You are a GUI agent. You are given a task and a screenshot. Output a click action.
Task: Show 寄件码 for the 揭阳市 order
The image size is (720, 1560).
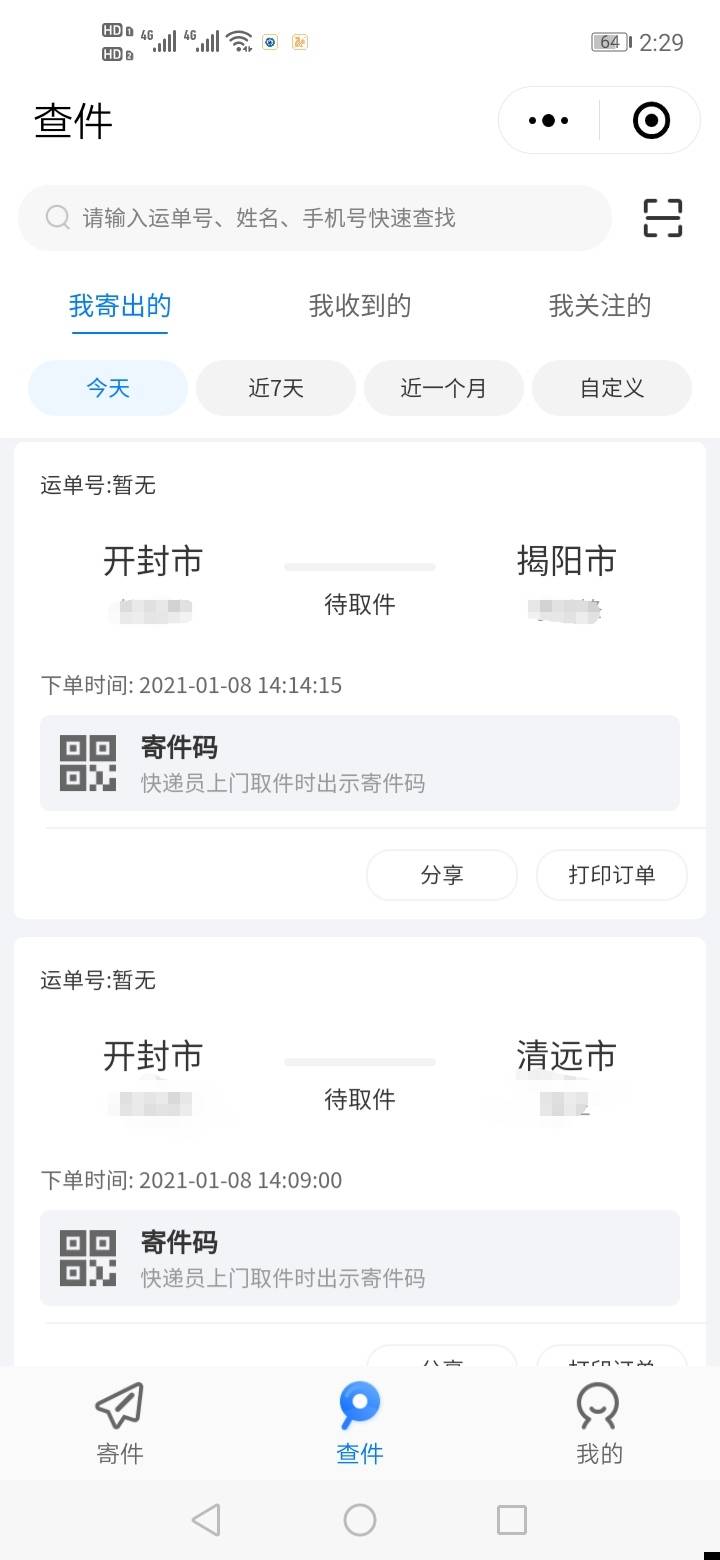tap(360, 763)
